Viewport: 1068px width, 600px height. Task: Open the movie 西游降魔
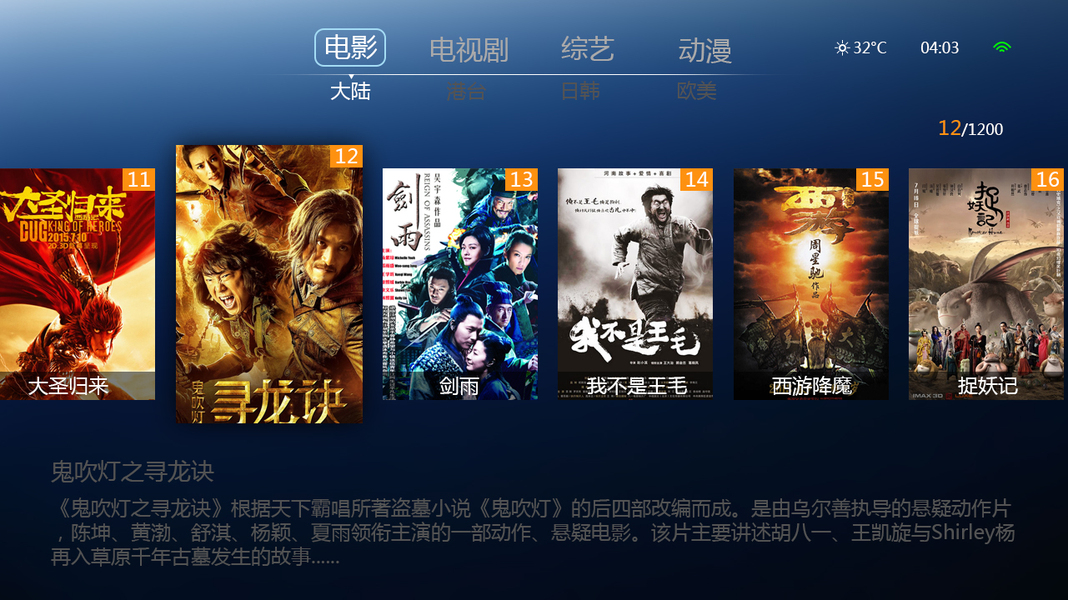coord(811,284)
